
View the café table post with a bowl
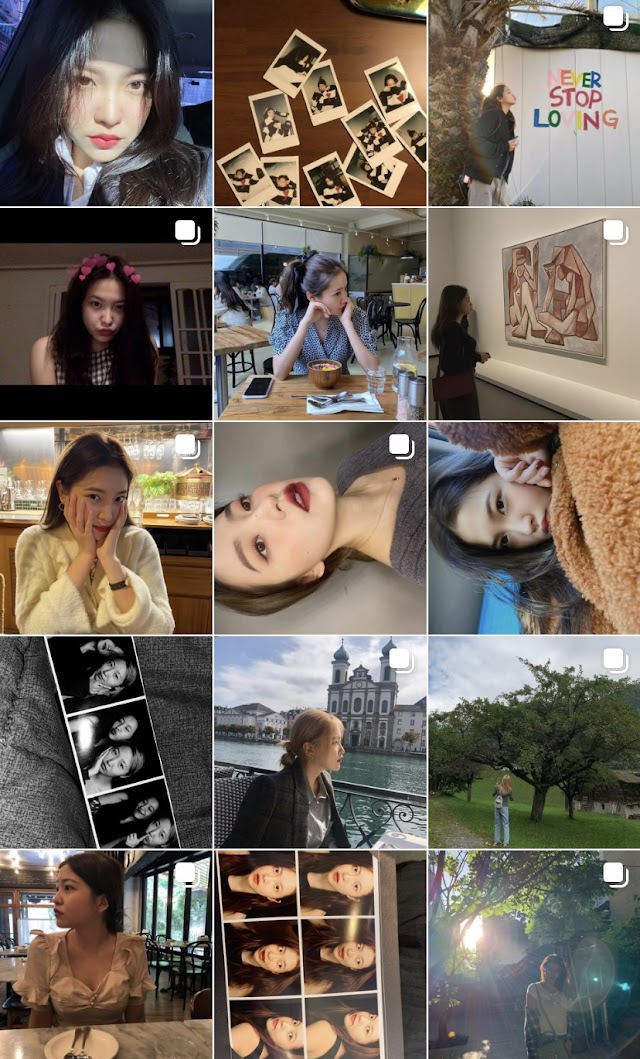click(x=320, y=313)
